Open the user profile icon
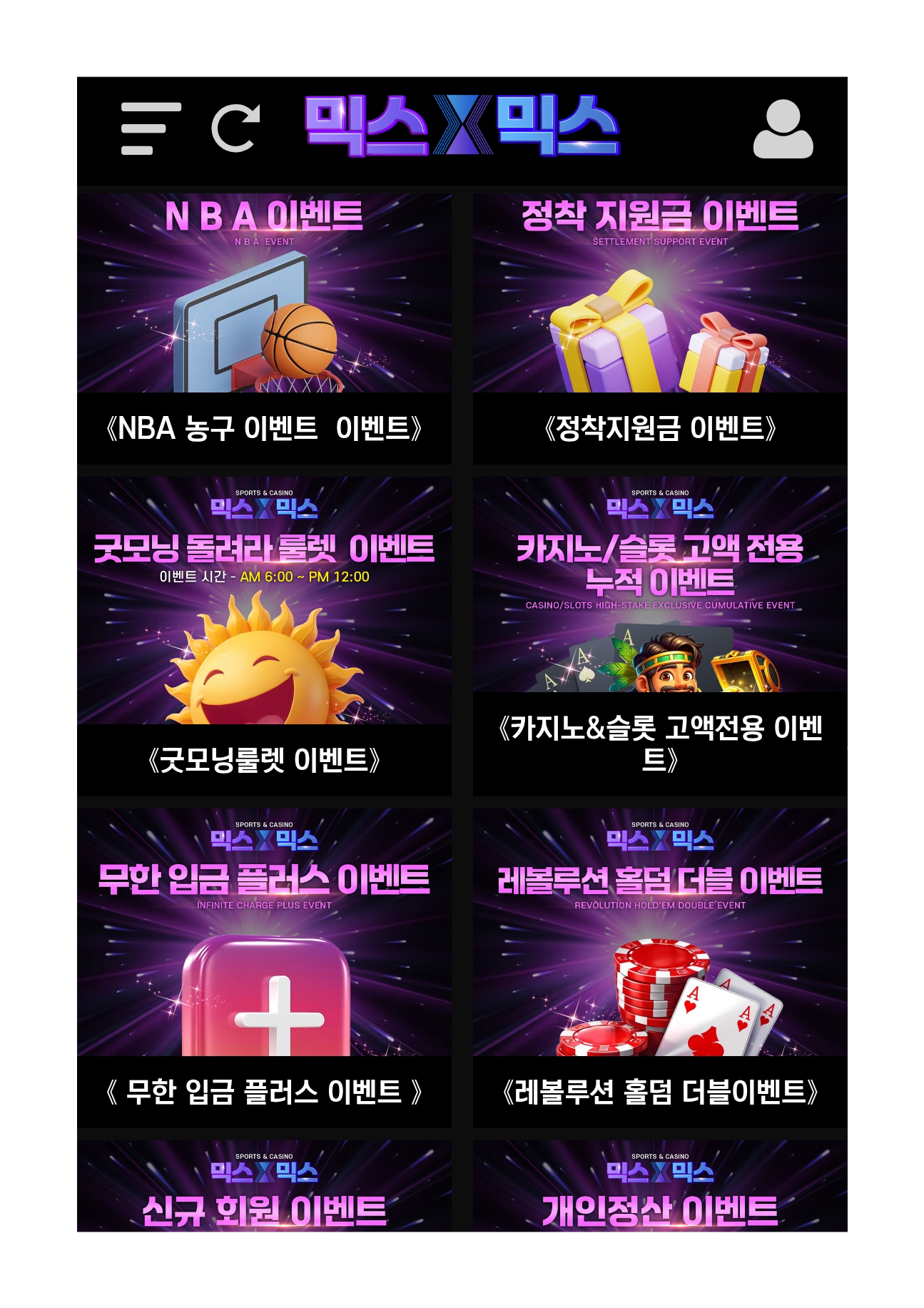The image size is (924, 1308). (x=783, y=128)
